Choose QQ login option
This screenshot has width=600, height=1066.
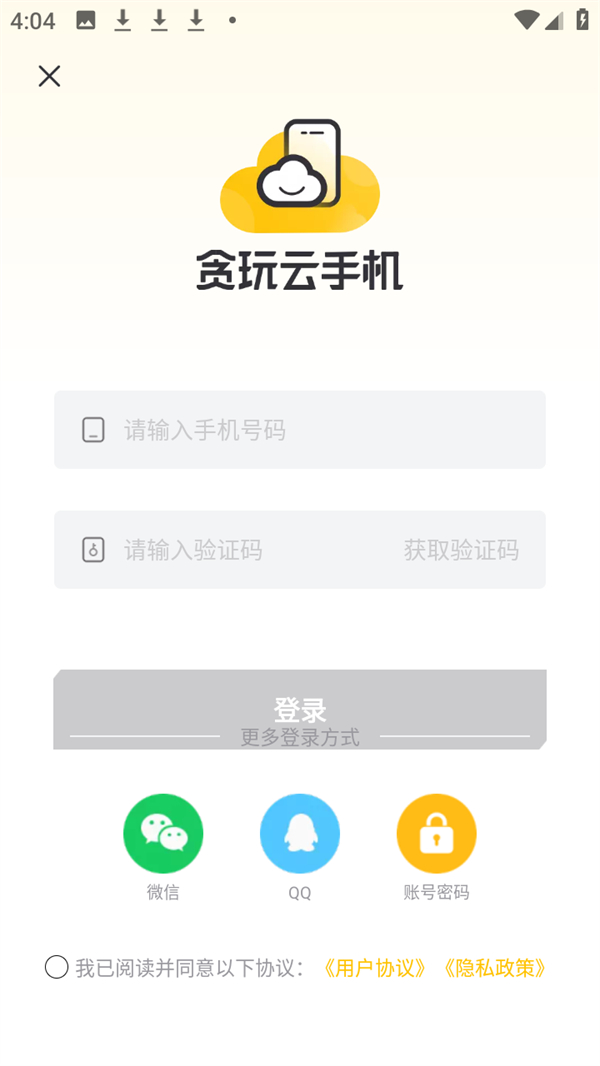pyautogui.click(x=300, y=834)
